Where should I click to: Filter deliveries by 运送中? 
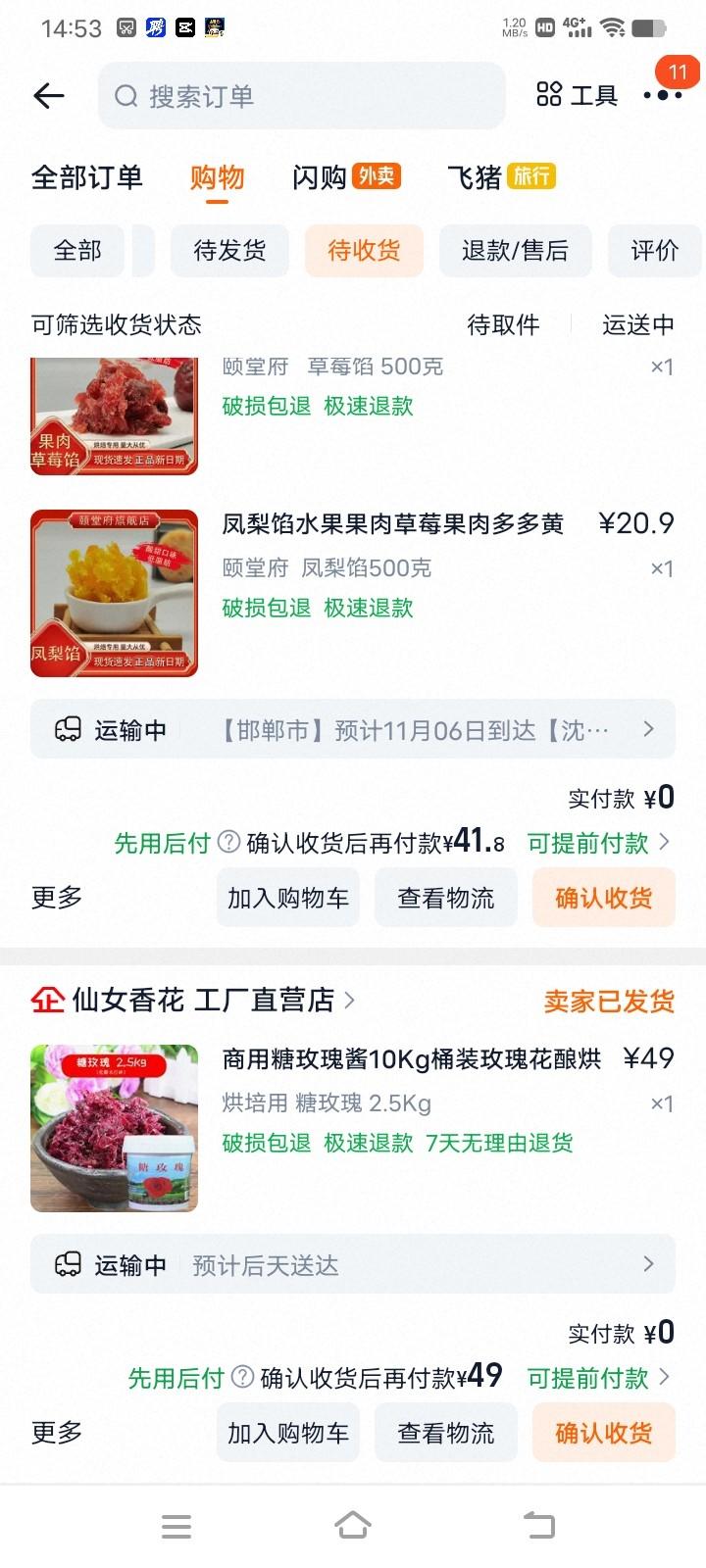637,324
